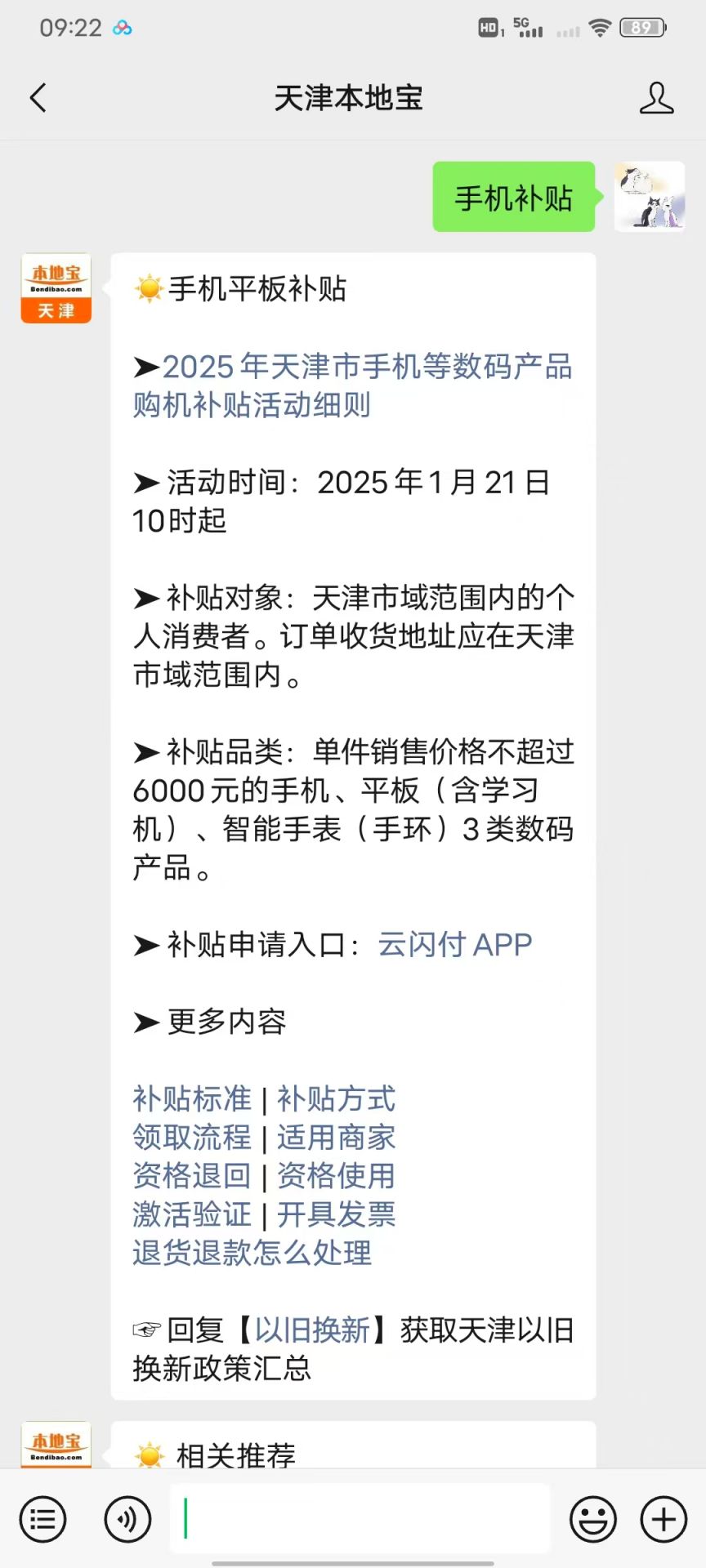This screenshot has height=1568, width=706.
Task: Open the 补贴方式 link
Action: point(336,1099)
